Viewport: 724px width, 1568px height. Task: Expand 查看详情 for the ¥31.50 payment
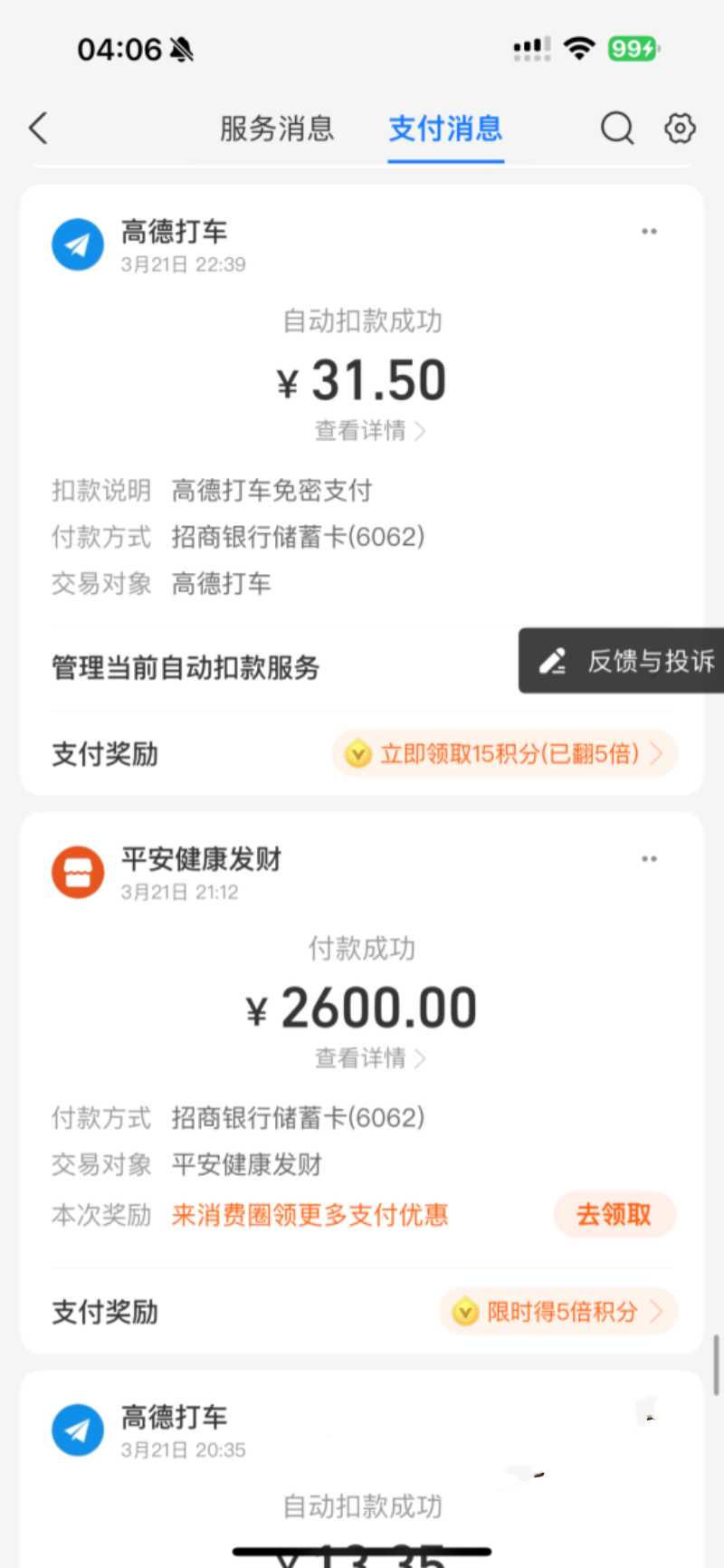[x=362, y=432]
